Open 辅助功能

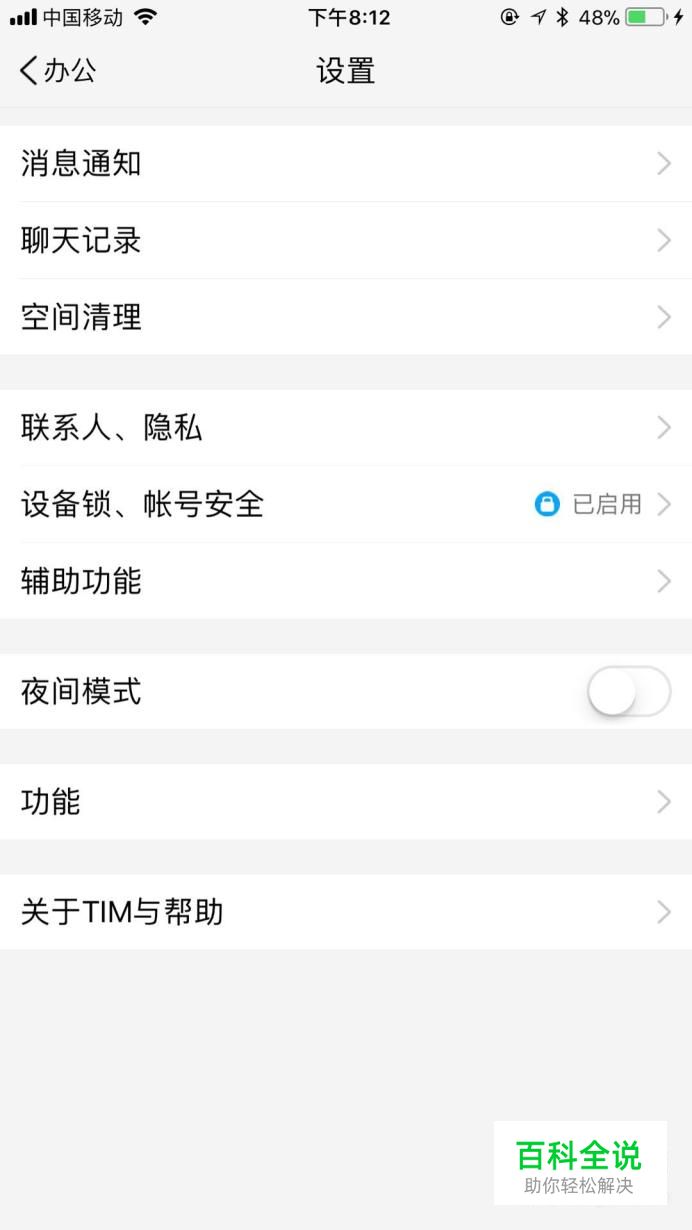pyautogui.click(x=346, y=581)
